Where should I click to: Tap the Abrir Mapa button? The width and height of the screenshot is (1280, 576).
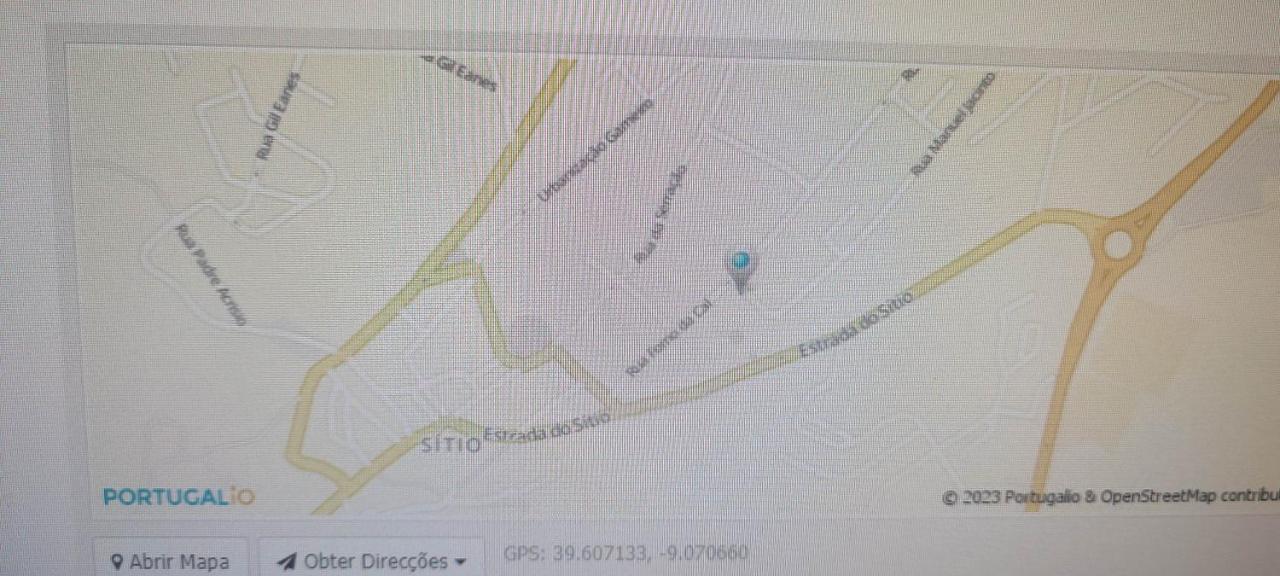[x=169, y=560]
